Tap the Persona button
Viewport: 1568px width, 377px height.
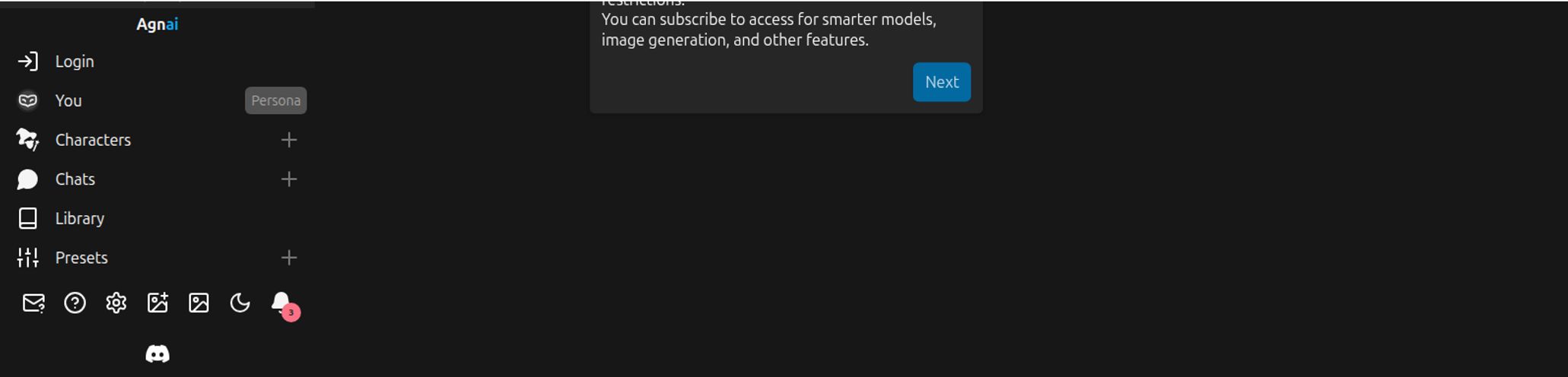[x=275, y=101]
